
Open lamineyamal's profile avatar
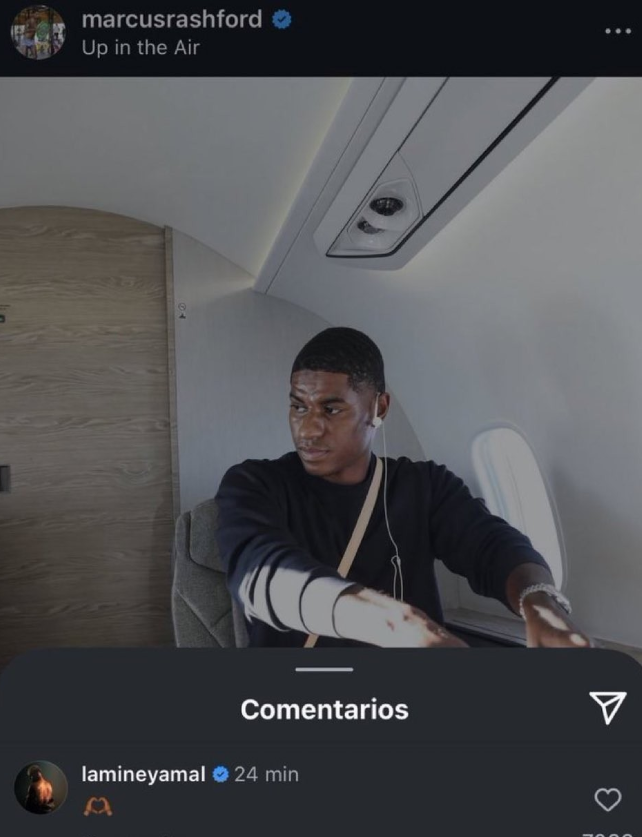click(x=41, y=787)
